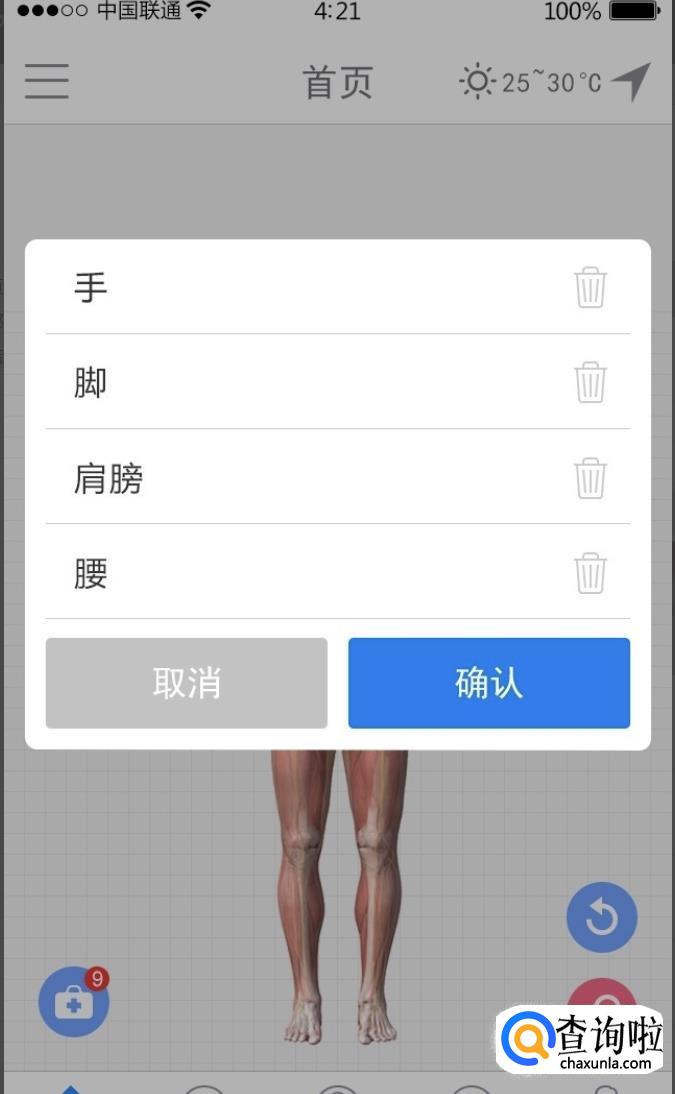Cancel the dialog with 取消

(186, 683)
